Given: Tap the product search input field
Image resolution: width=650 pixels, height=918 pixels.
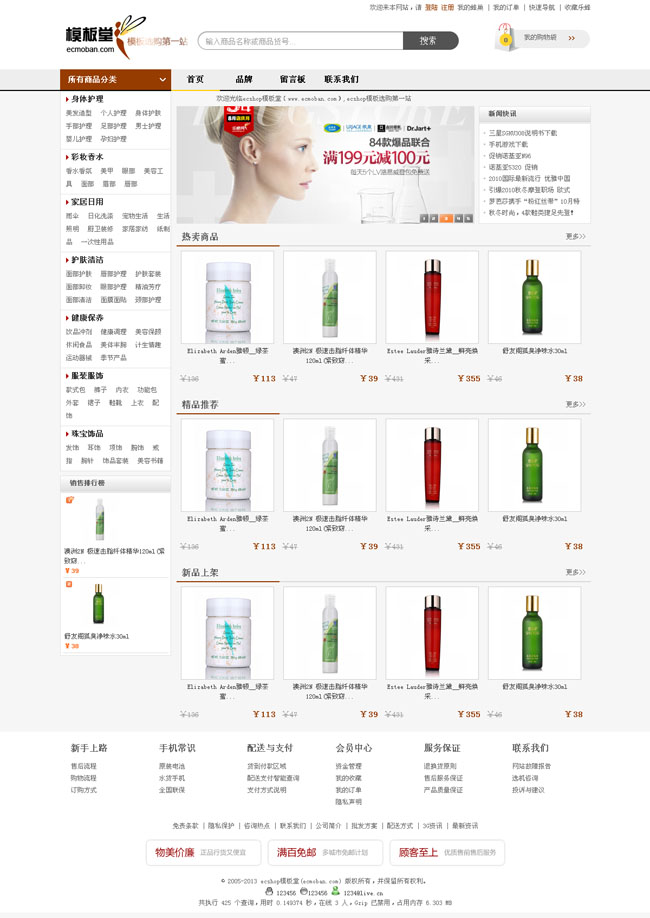Looking at the screenshot, I should (x=301, y=41).
